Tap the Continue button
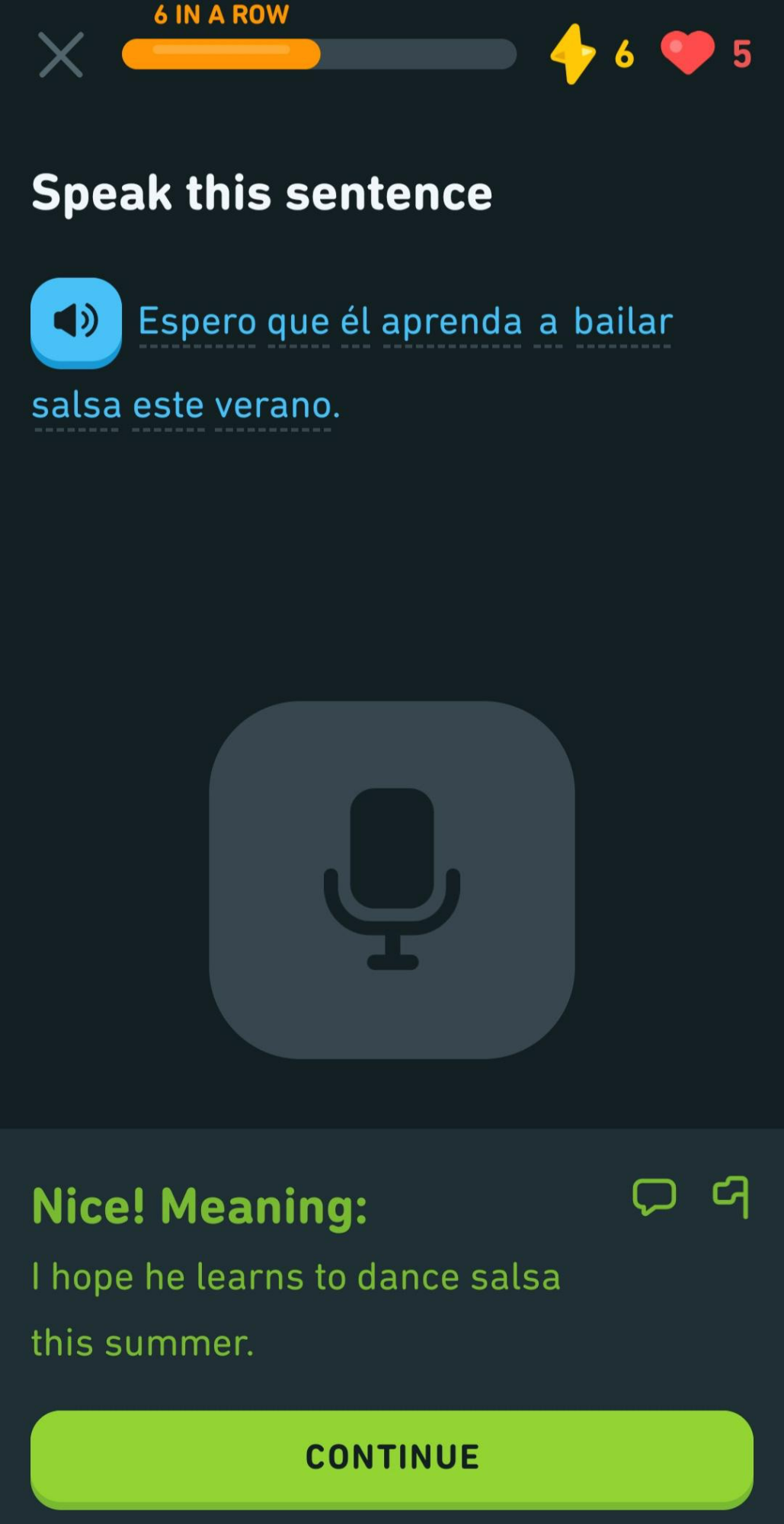This screenshot has height=1524, width=784. (392, 1458)
